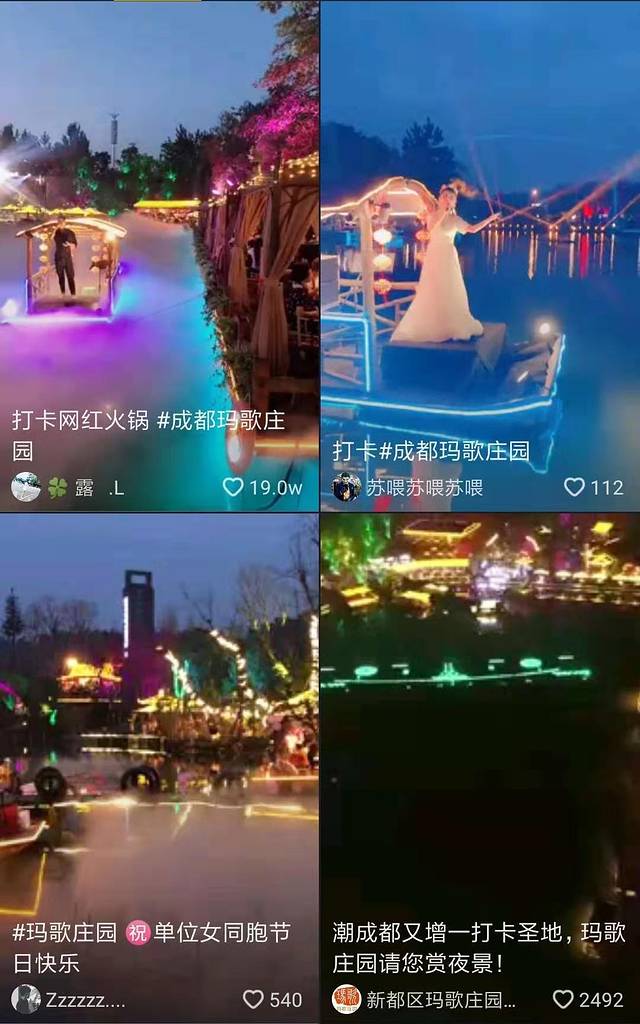Open 新都区玛歌庄园's profile avatar

(346, 999)
